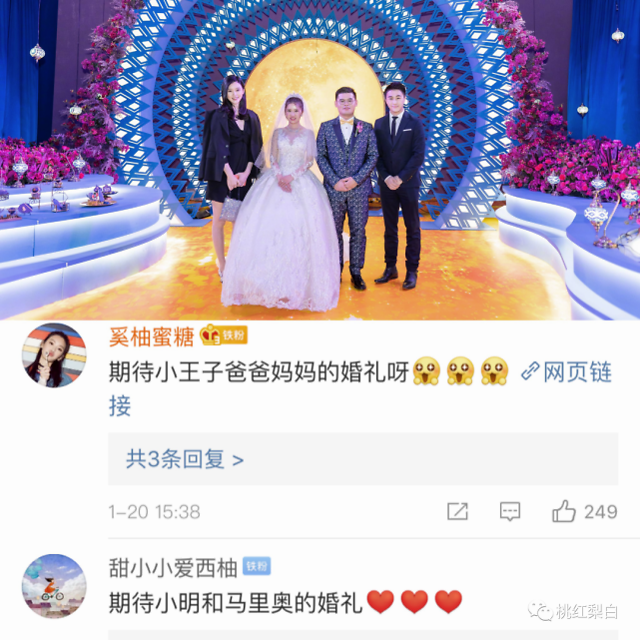
Task: Repost 奚柚蜜糖's comment via the share icon
Action: 457,511
